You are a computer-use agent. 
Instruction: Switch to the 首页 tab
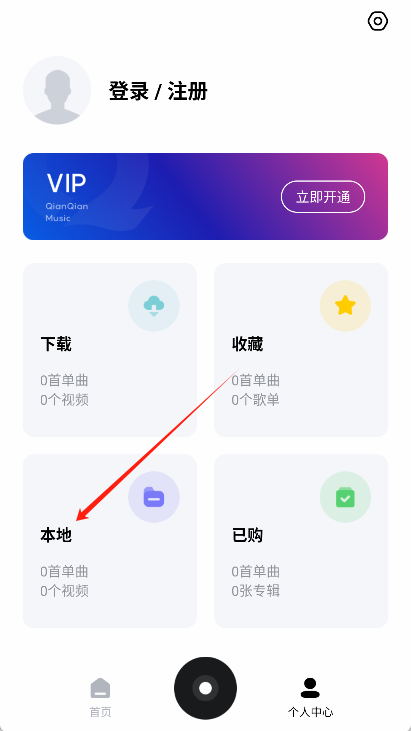click(100, 697)
